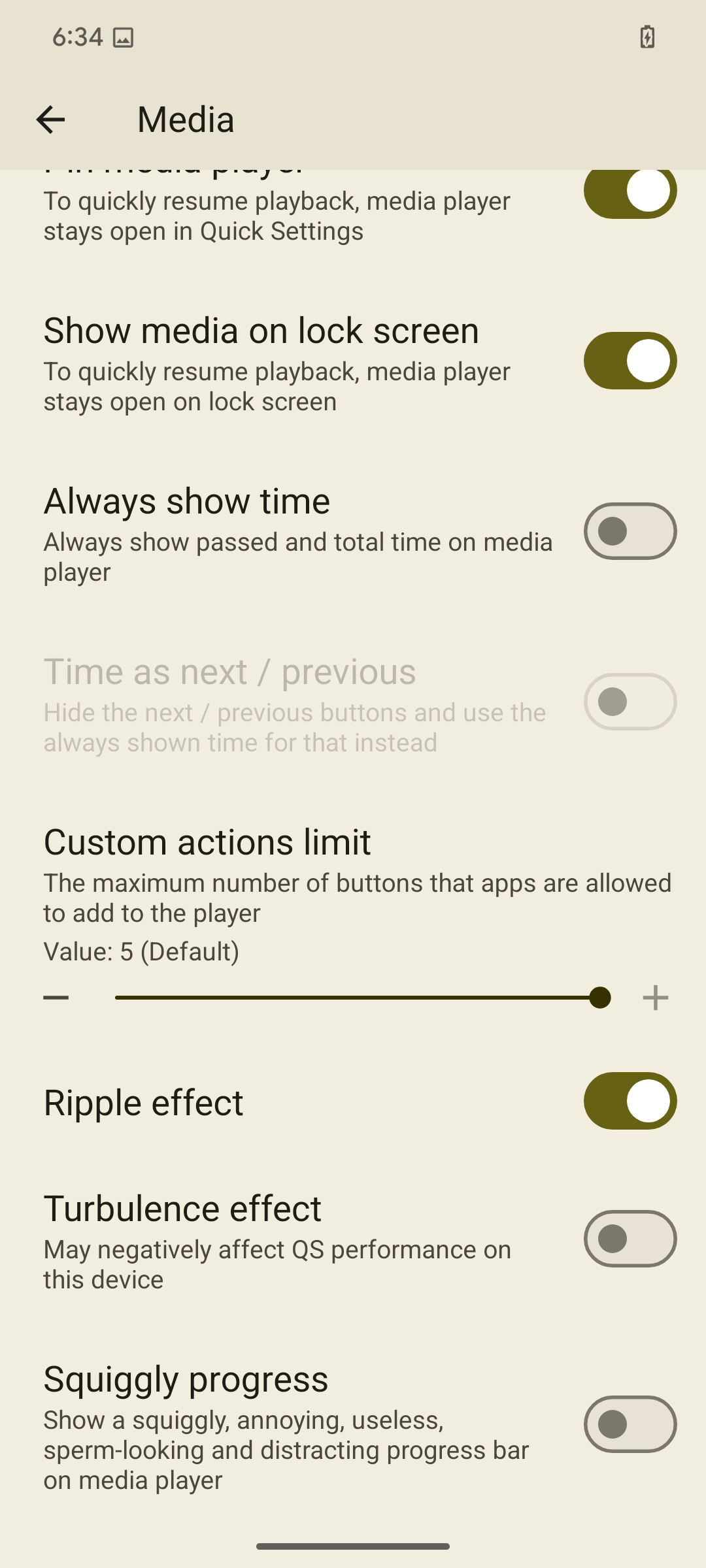The height and width of the screenshot is (1568, 706).
Task: Go back from Media settings
Action: pos(50,120)
